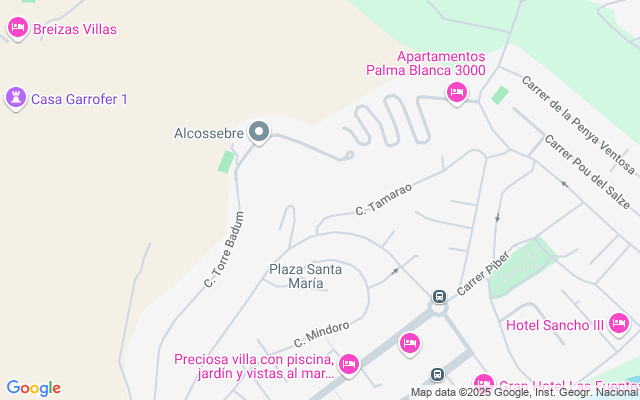Select the Gran Hotel Las Fuentes marker

[484, 386]
